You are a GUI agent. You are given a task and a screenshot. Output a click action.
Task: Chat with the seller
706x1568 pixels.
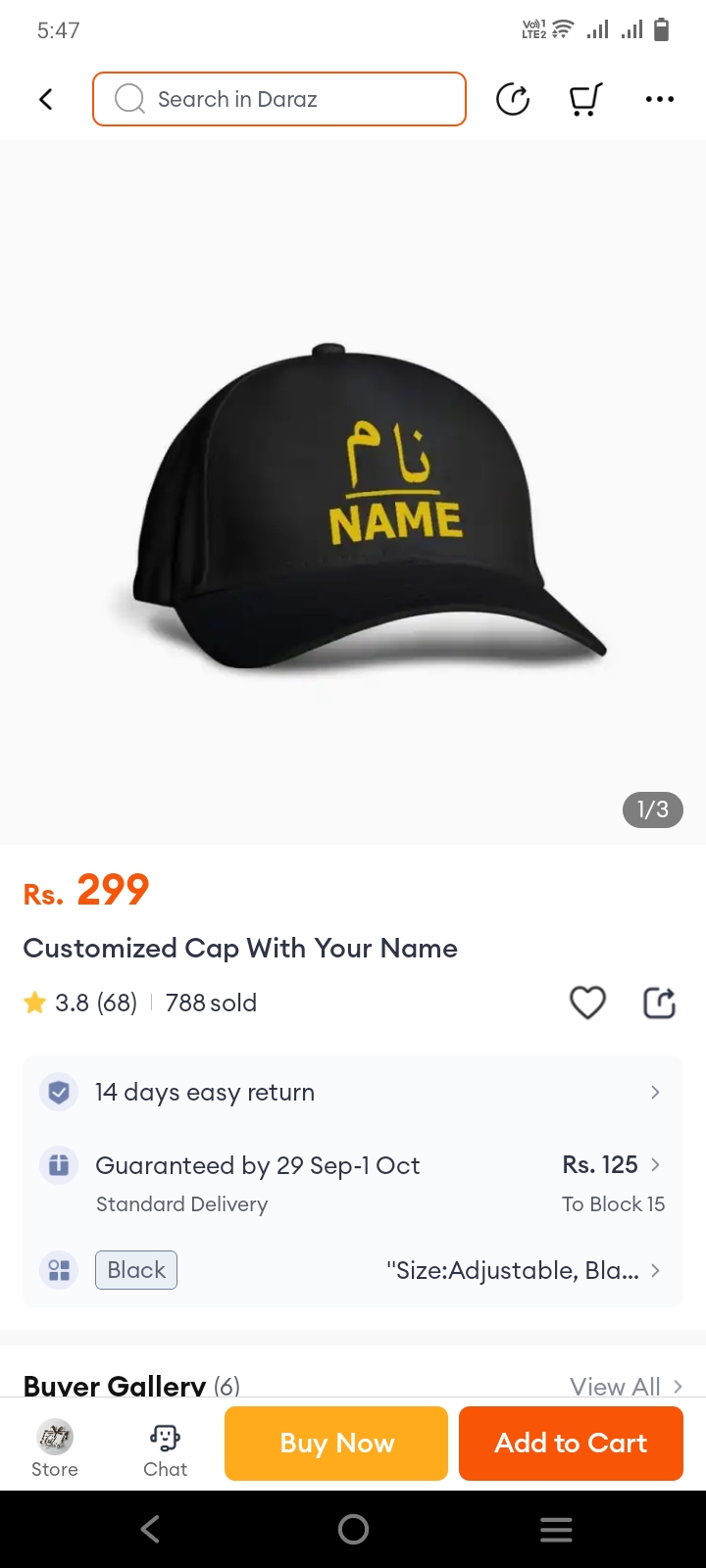click(x=165, y=1448)
